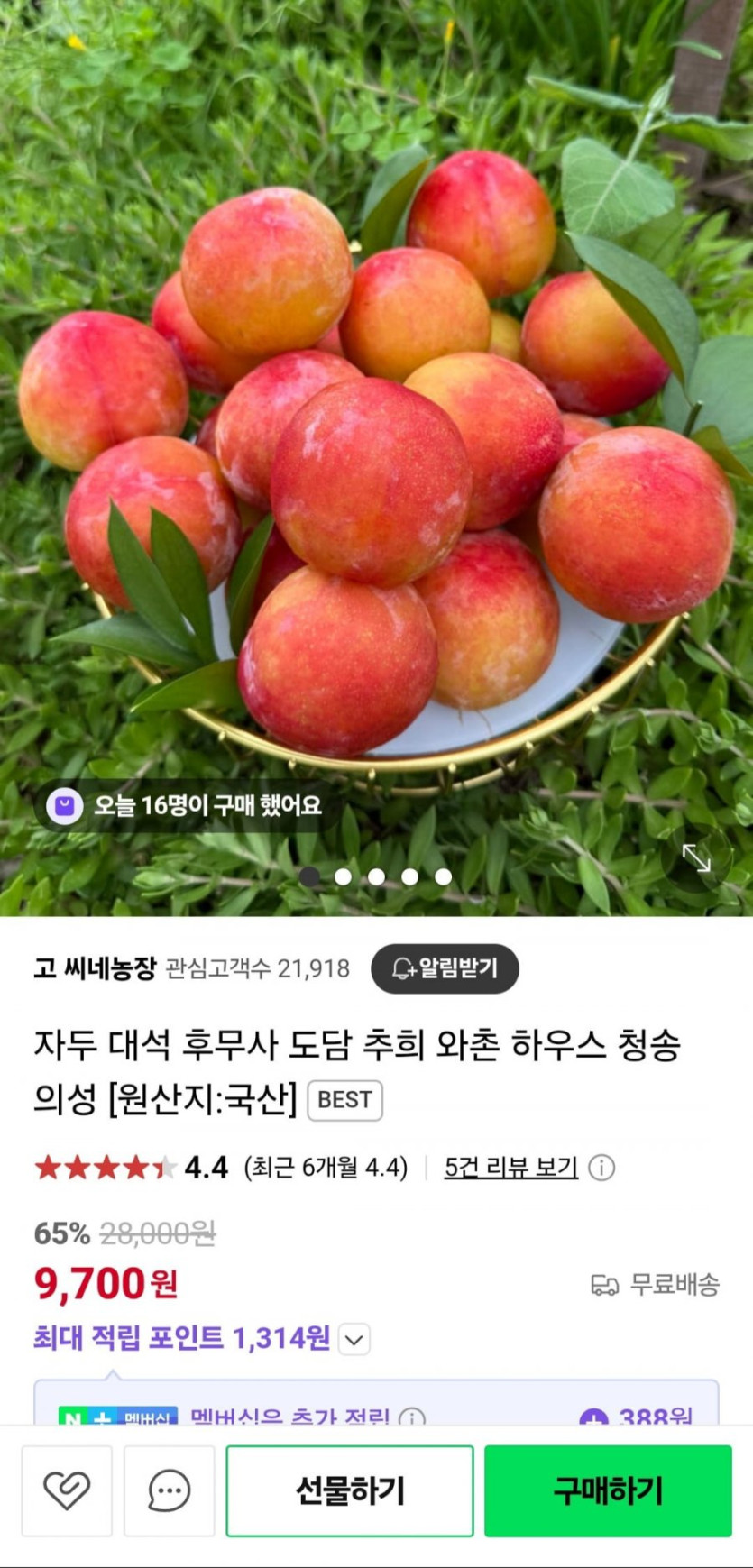Image resolution: width=753 pixels, height=1568 pixels.
Task: Expand the product image to fullscreen
Action: [696, 857]
